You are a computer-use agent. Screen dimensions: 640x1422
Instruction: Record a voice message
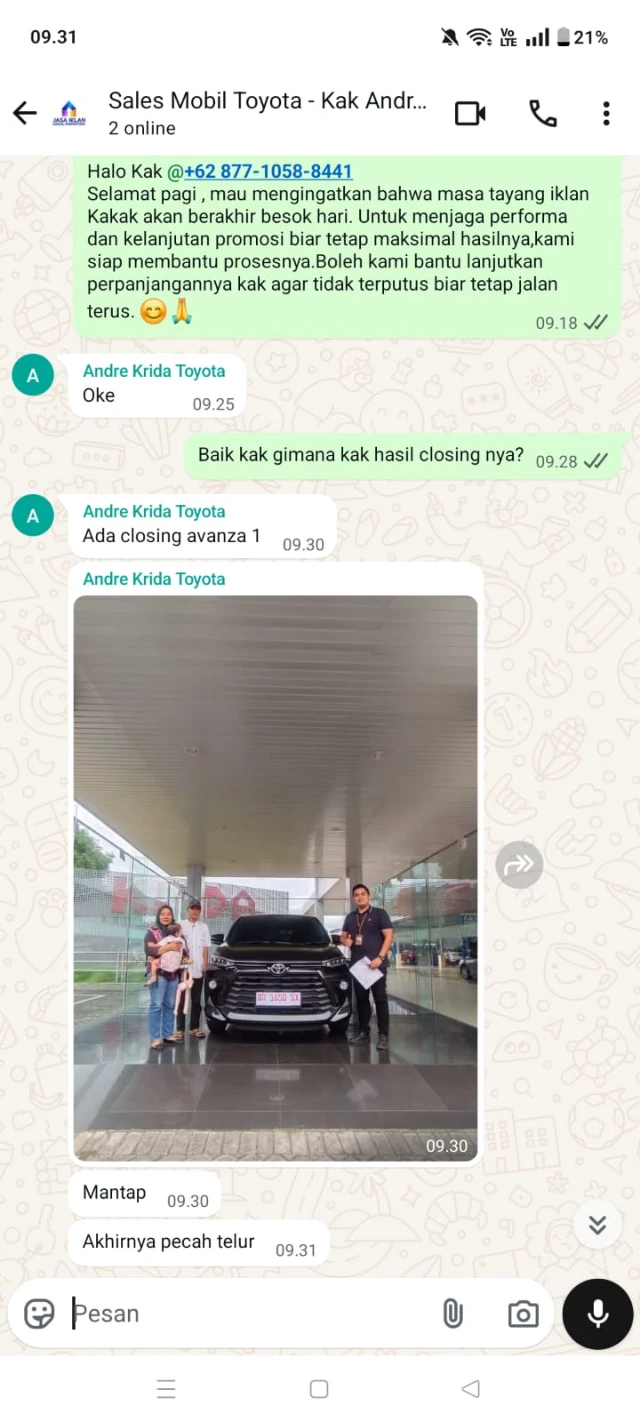pyautogui.click(x=598, y=1313)
